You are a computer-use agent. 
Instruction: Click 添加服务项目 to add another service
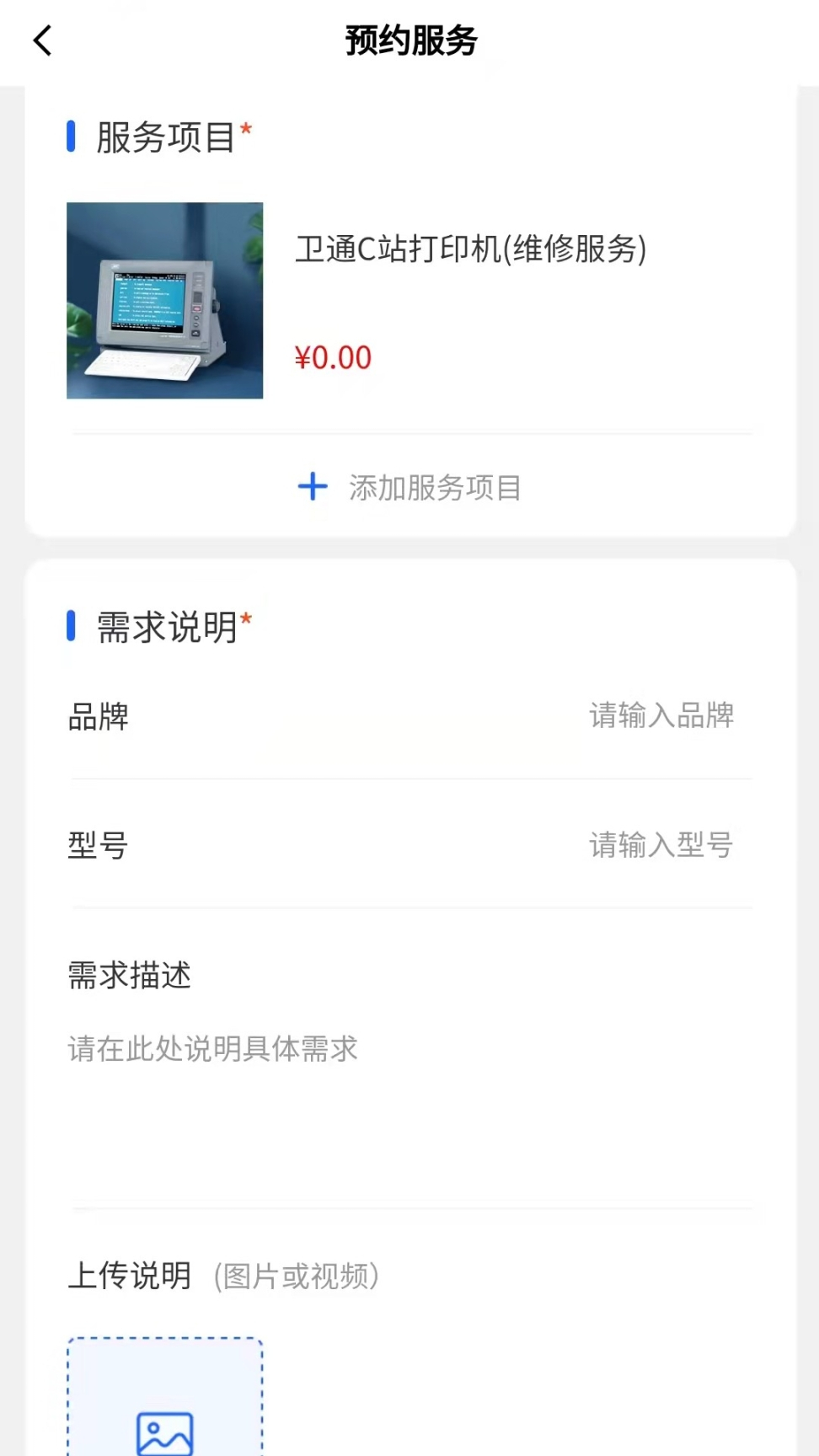point(436,488)
